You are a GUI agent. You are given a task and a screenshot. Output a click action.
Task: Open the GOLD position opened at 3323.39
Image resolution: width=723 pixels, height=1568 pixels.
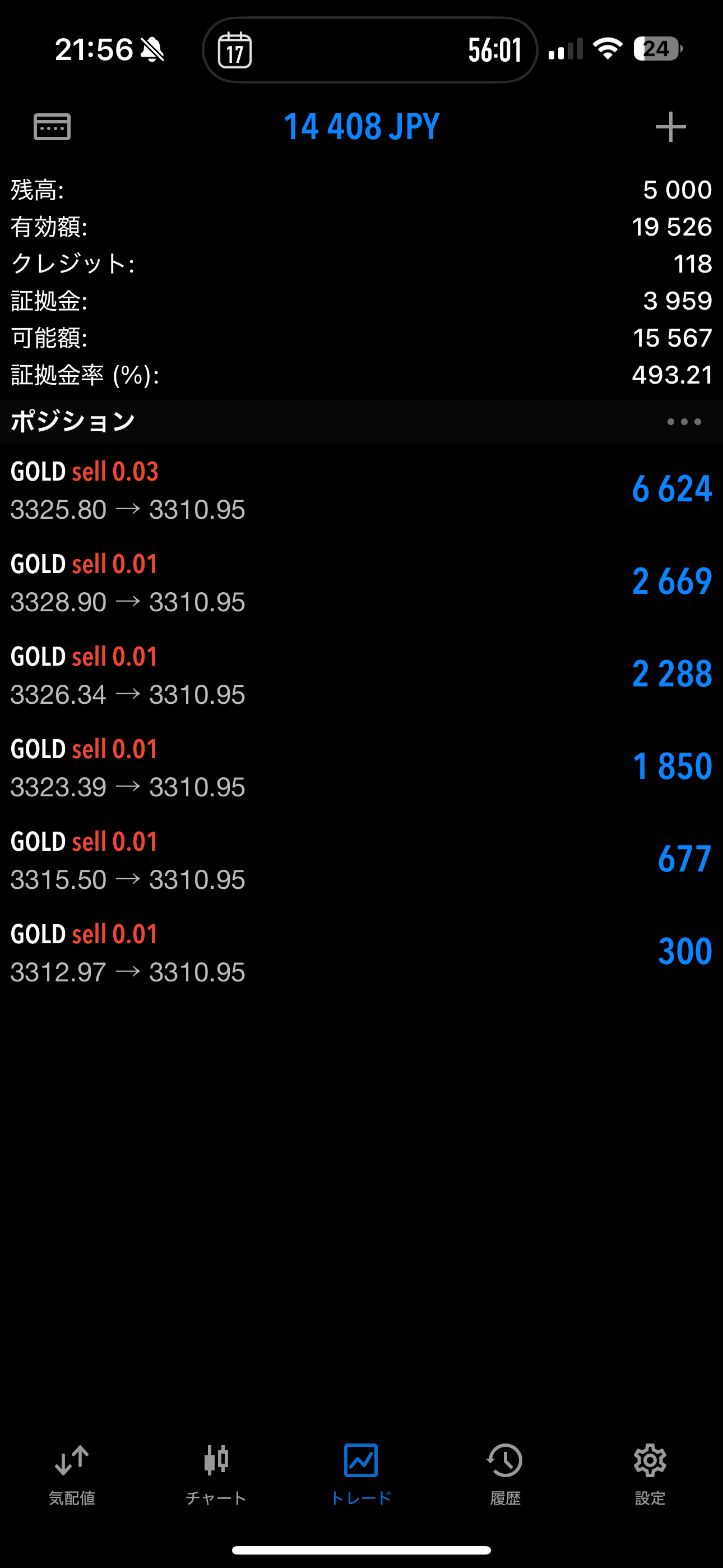361,768
